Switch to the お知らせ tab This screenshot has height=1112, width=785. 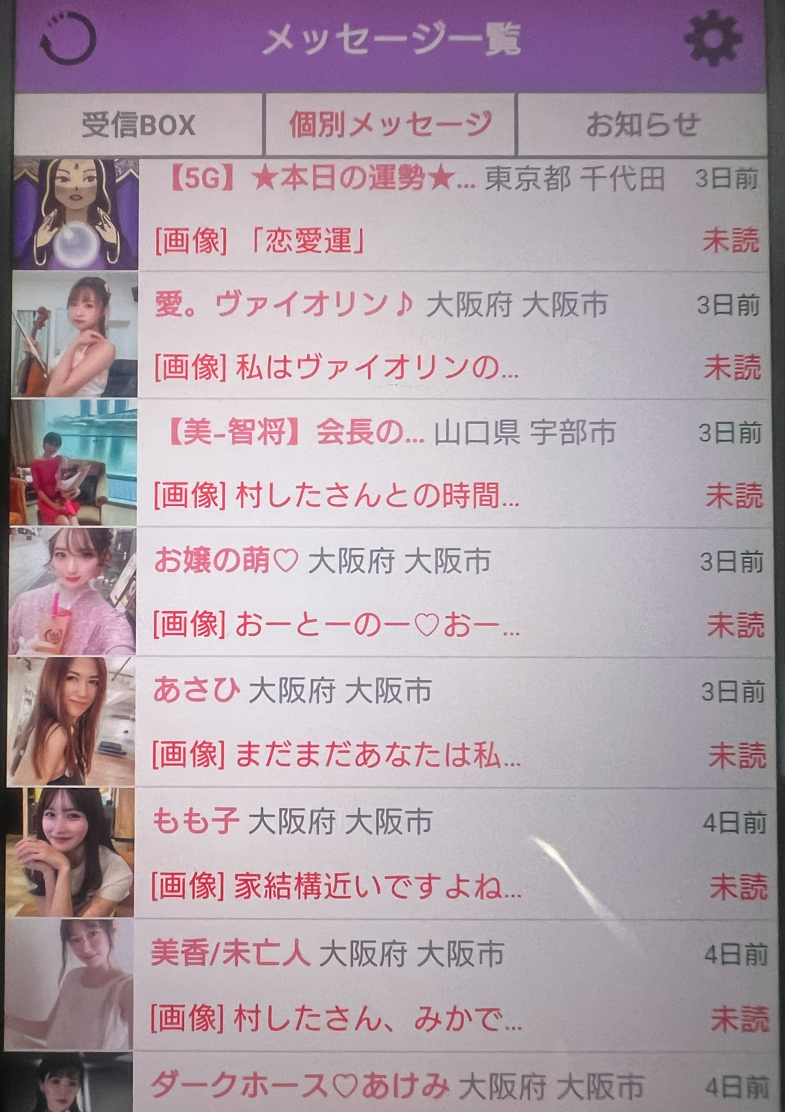pyautogui.click(x=642, y=125)
